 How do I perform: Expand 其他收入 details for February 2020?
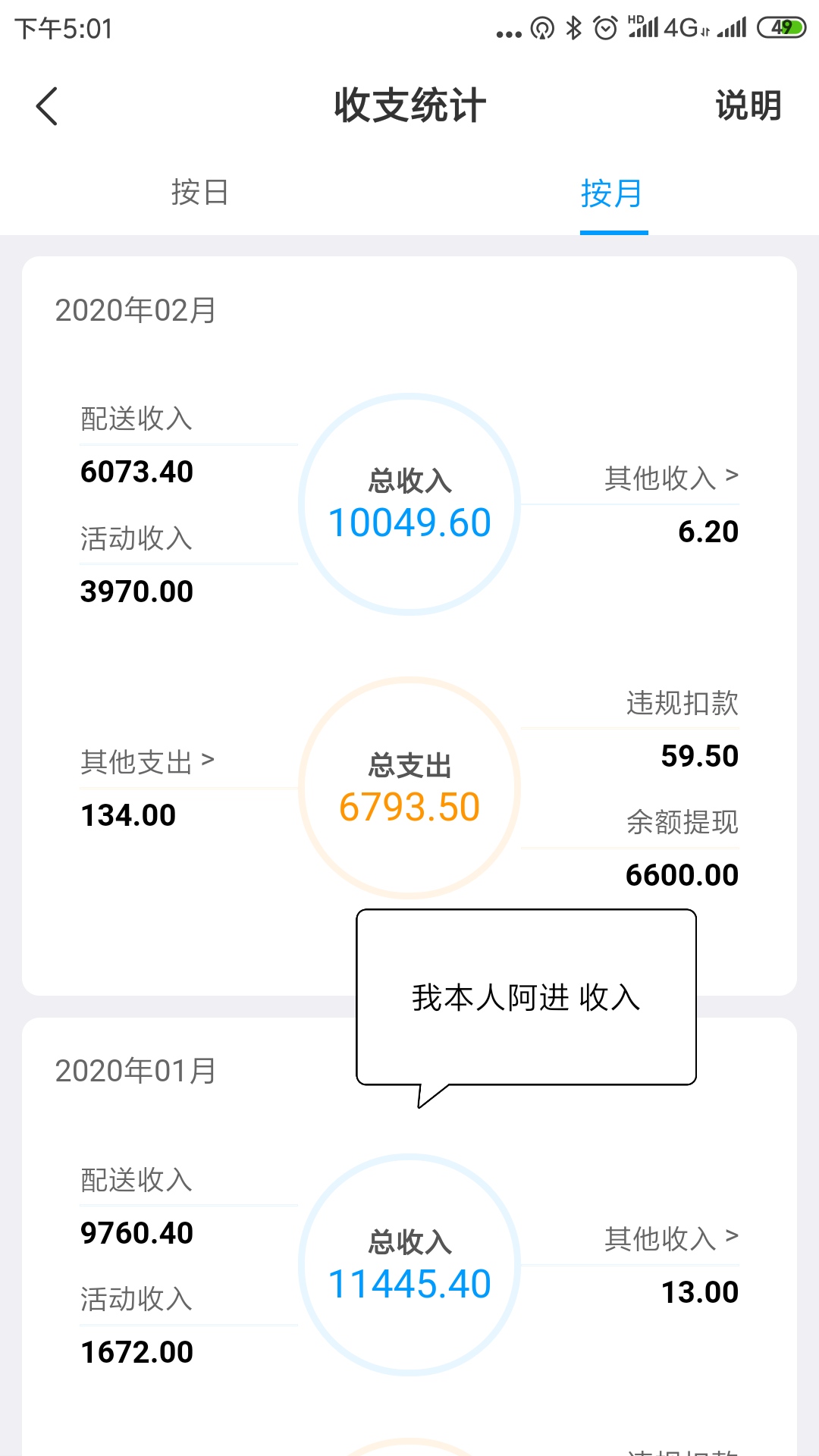click(670, 476)
